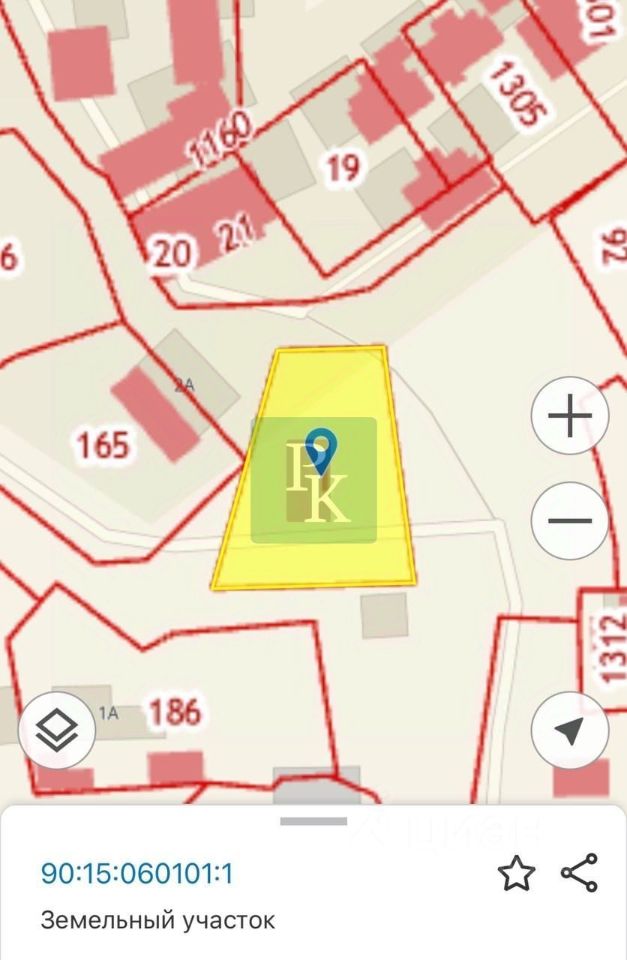
Task: Add parcel to favorites with star
Action: click(x=516, y=873)
